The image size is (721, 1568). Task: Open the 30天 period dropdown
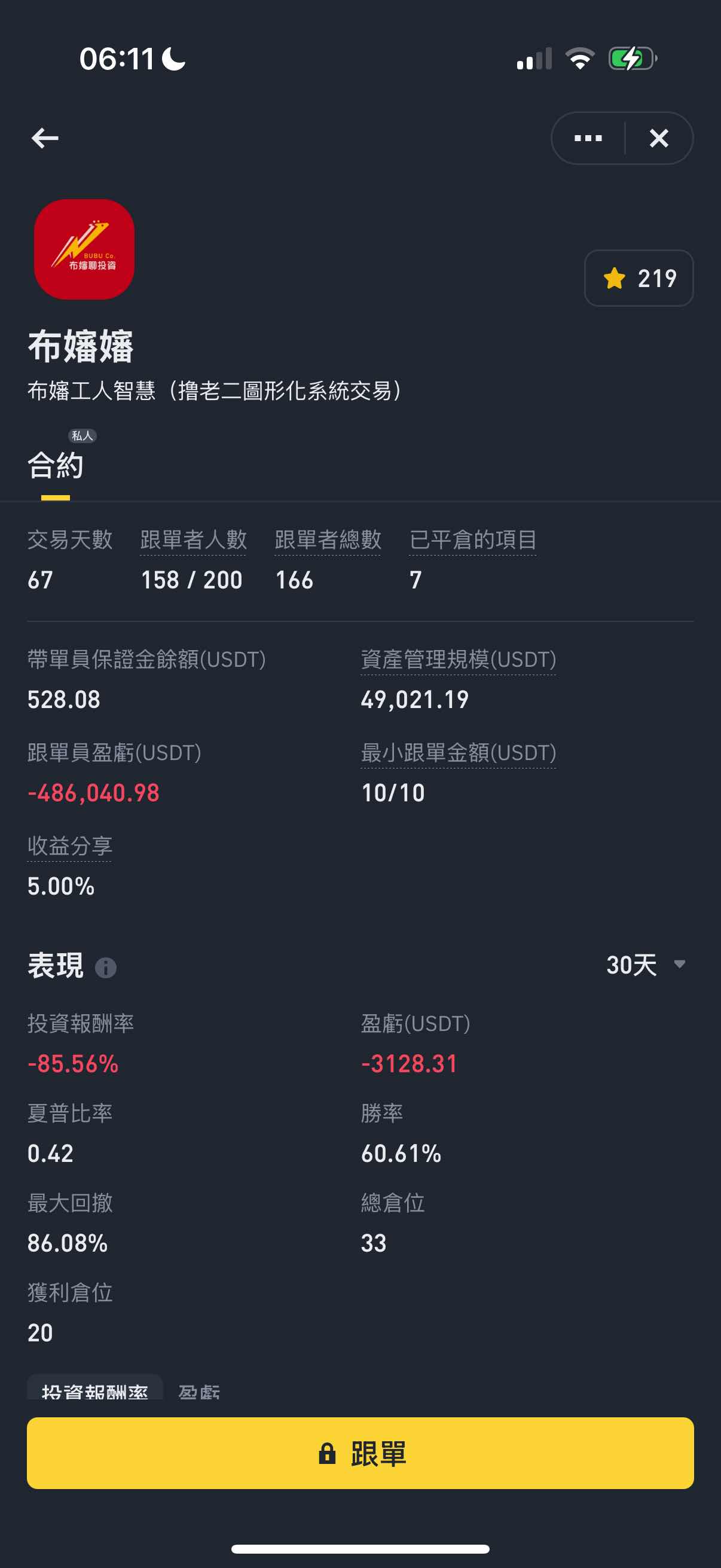tap(646, 965)
